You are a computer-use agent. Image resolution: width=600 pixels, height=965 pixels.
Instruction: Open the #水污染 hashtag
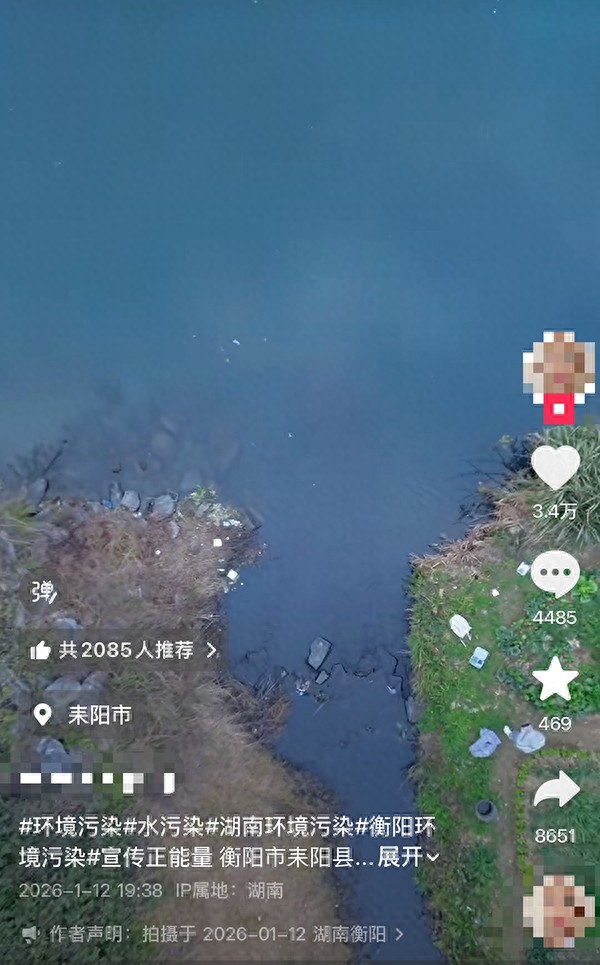(x=163, y=827)
